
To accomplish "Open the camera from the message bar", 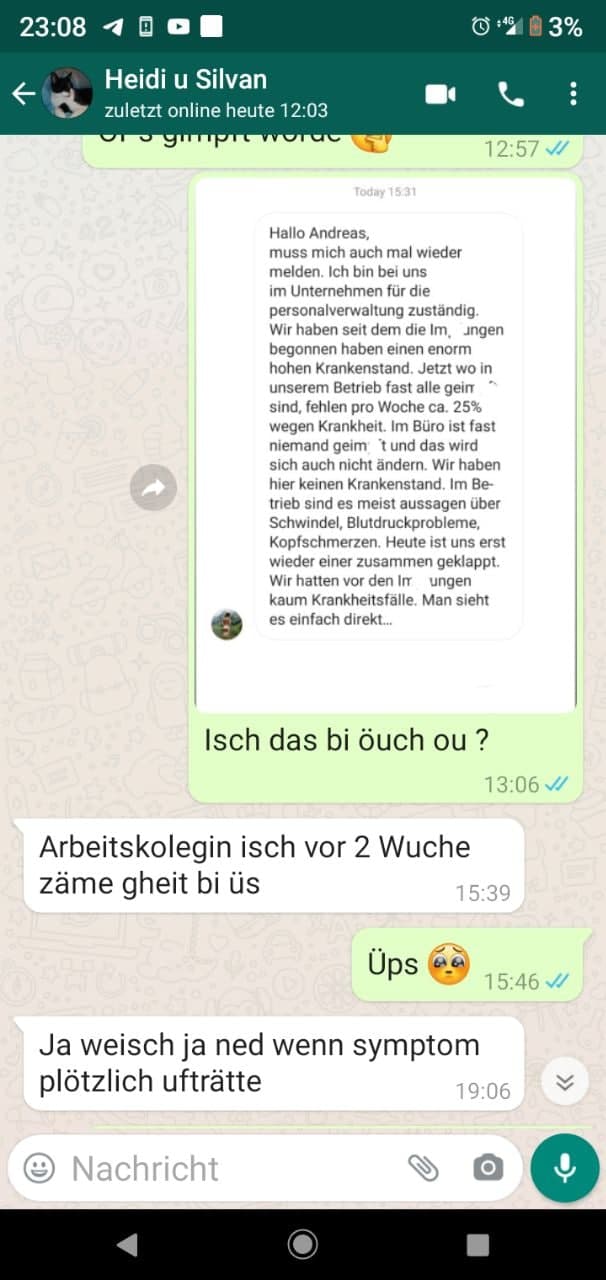I will [487, 1168].
